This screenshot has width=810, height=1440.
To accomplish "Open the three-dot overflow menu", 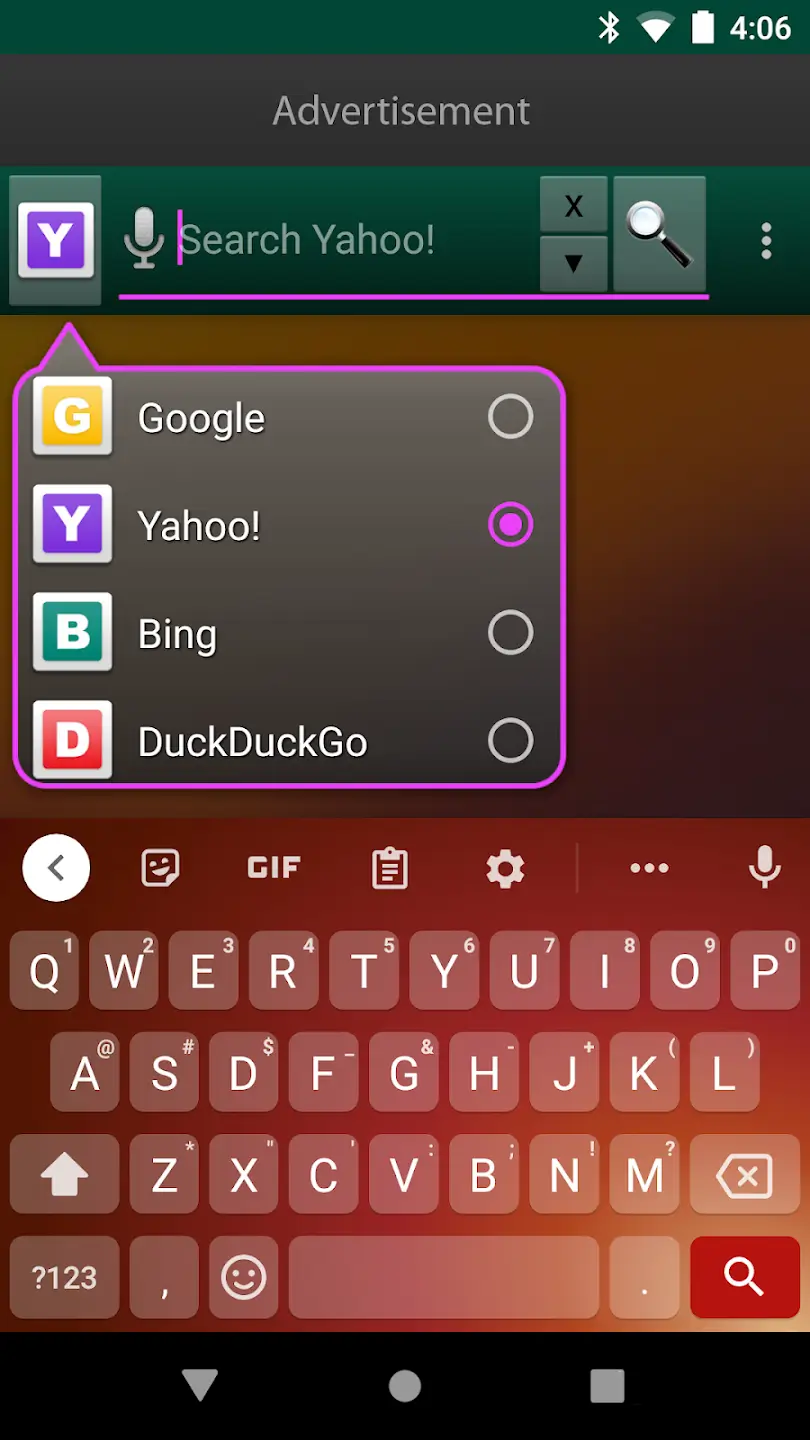I will (765, 240).
